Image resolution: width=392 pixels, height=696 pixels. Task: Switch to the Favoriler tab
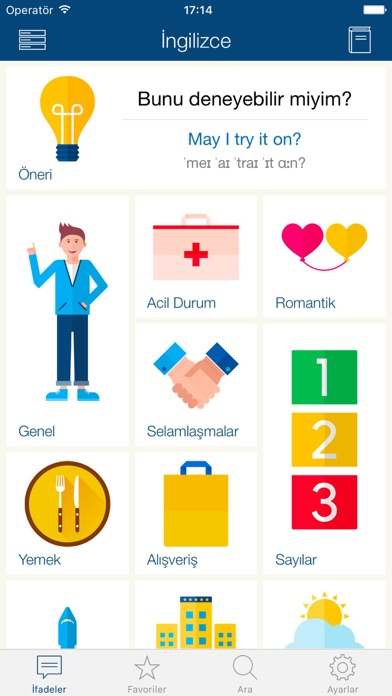click(x=147, y=674)
